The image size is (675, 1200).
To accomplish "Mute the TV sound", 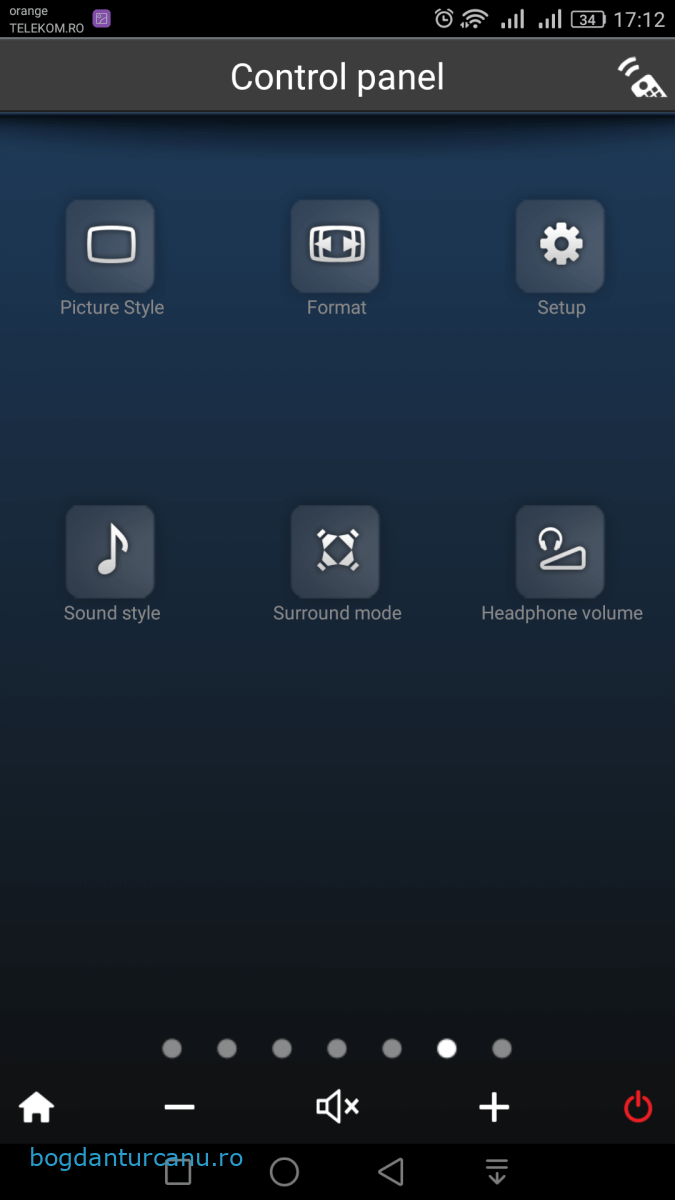I will (337, 1107).
